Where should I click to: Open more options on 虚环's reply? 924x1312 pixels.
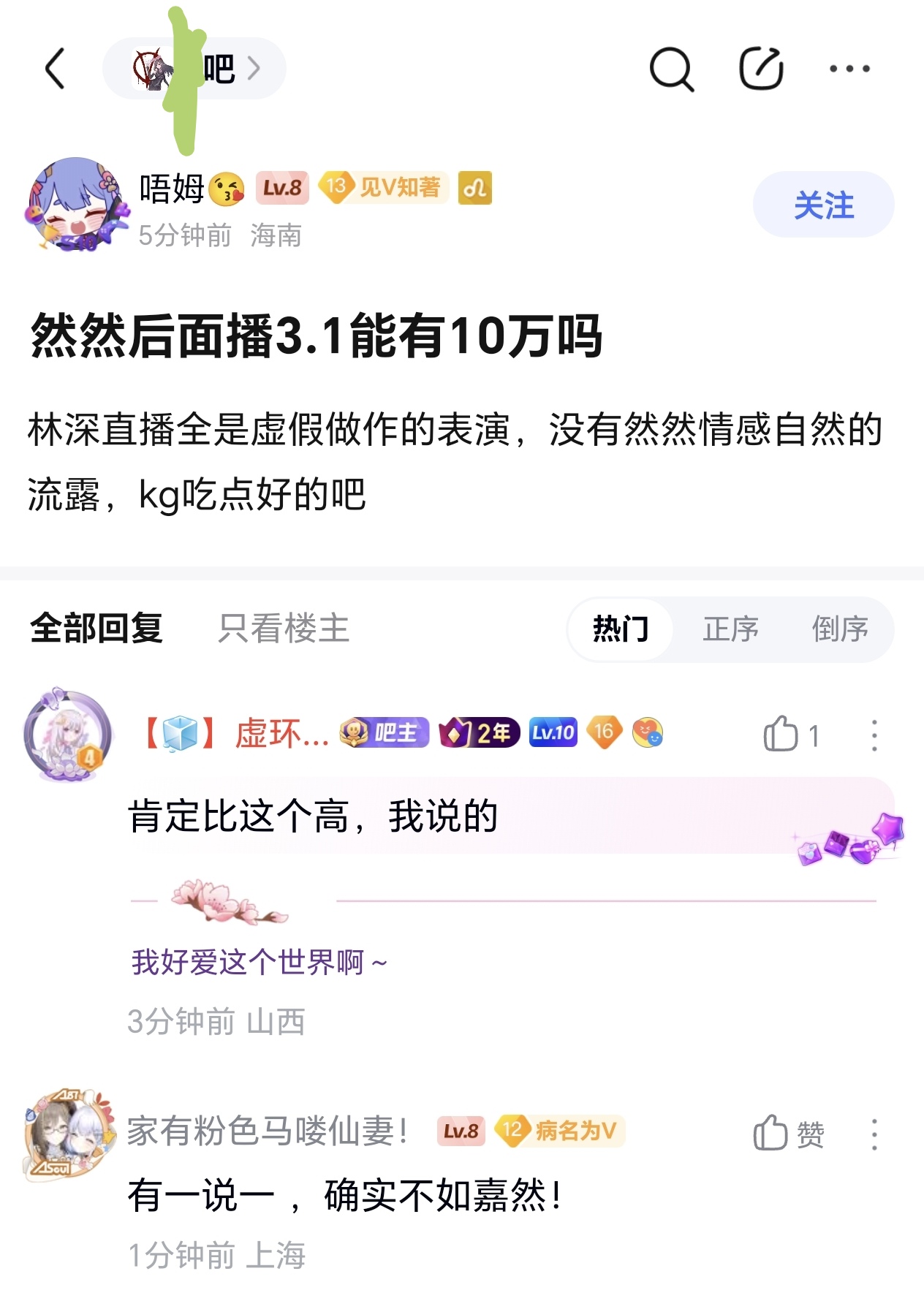[x=874, y=735]
